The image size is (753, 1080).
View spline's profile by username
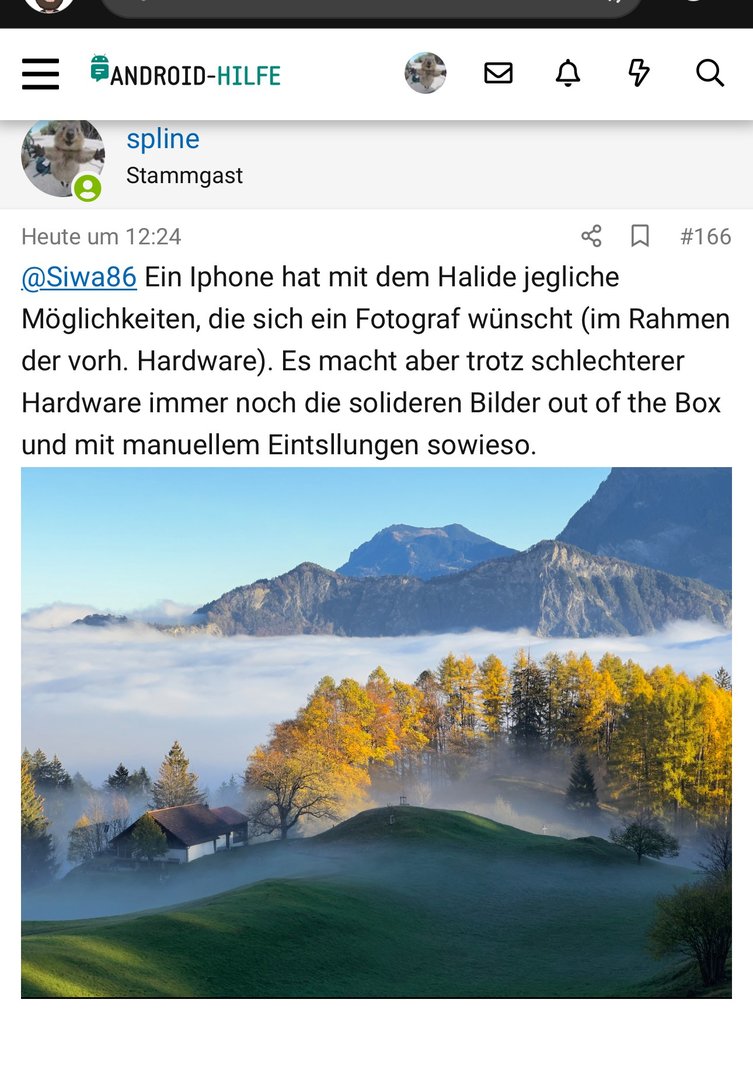163,139
